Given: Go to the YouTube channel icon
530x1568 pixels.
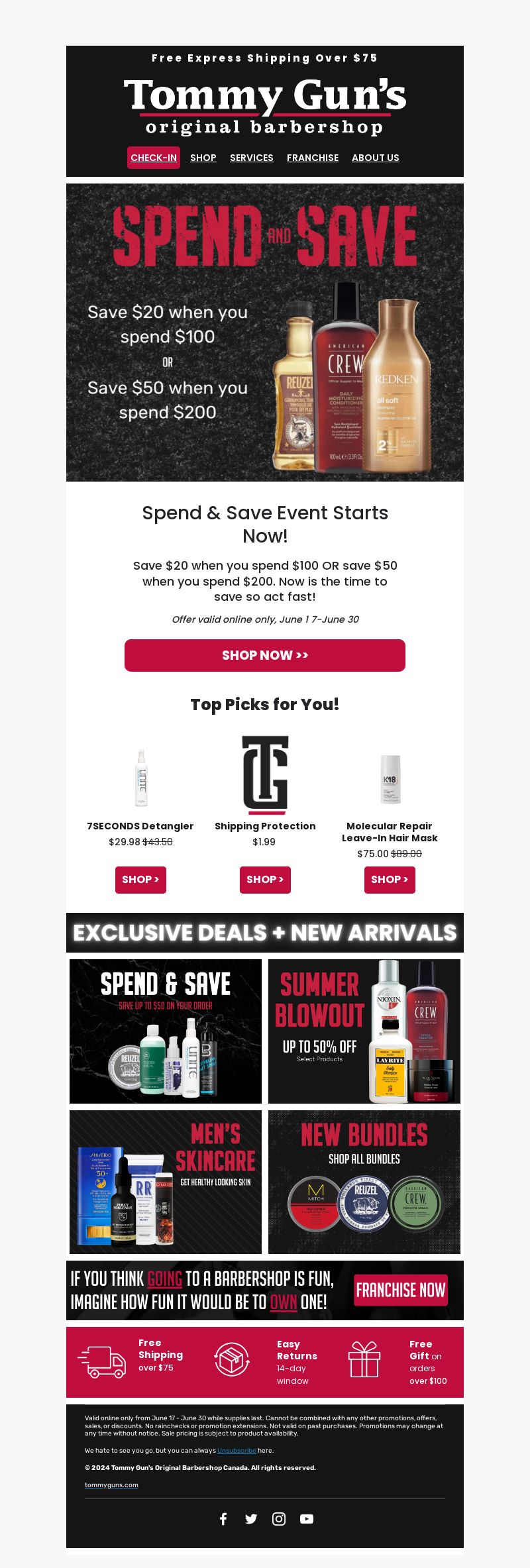Looking at the screenshot, I should pyautogui.click(x=307, y=1519).
